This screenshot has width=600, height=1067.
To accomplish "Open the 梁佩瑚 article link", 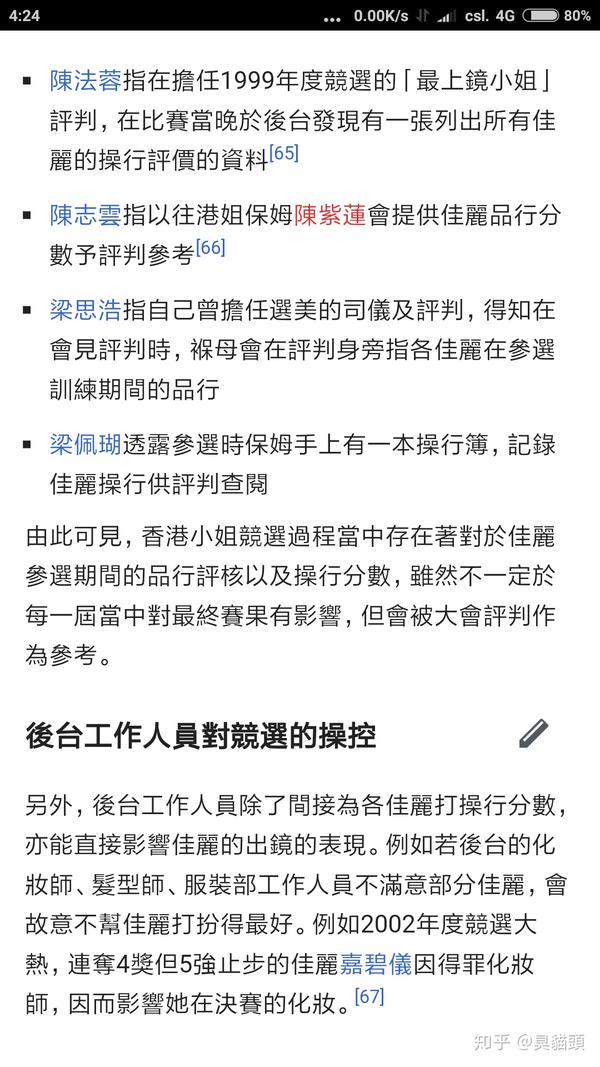I will point(86,444).
